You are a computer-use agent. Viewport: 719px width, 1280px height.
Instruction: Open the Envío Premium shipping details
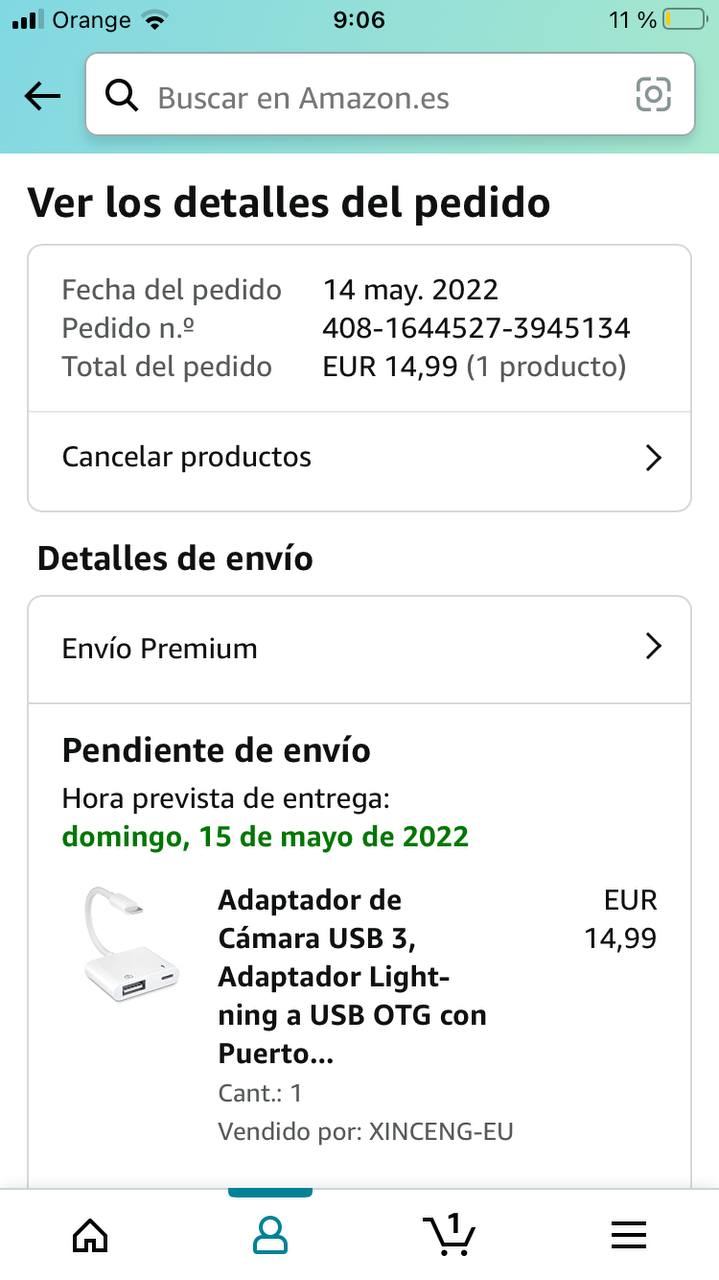tap(358, 648)
